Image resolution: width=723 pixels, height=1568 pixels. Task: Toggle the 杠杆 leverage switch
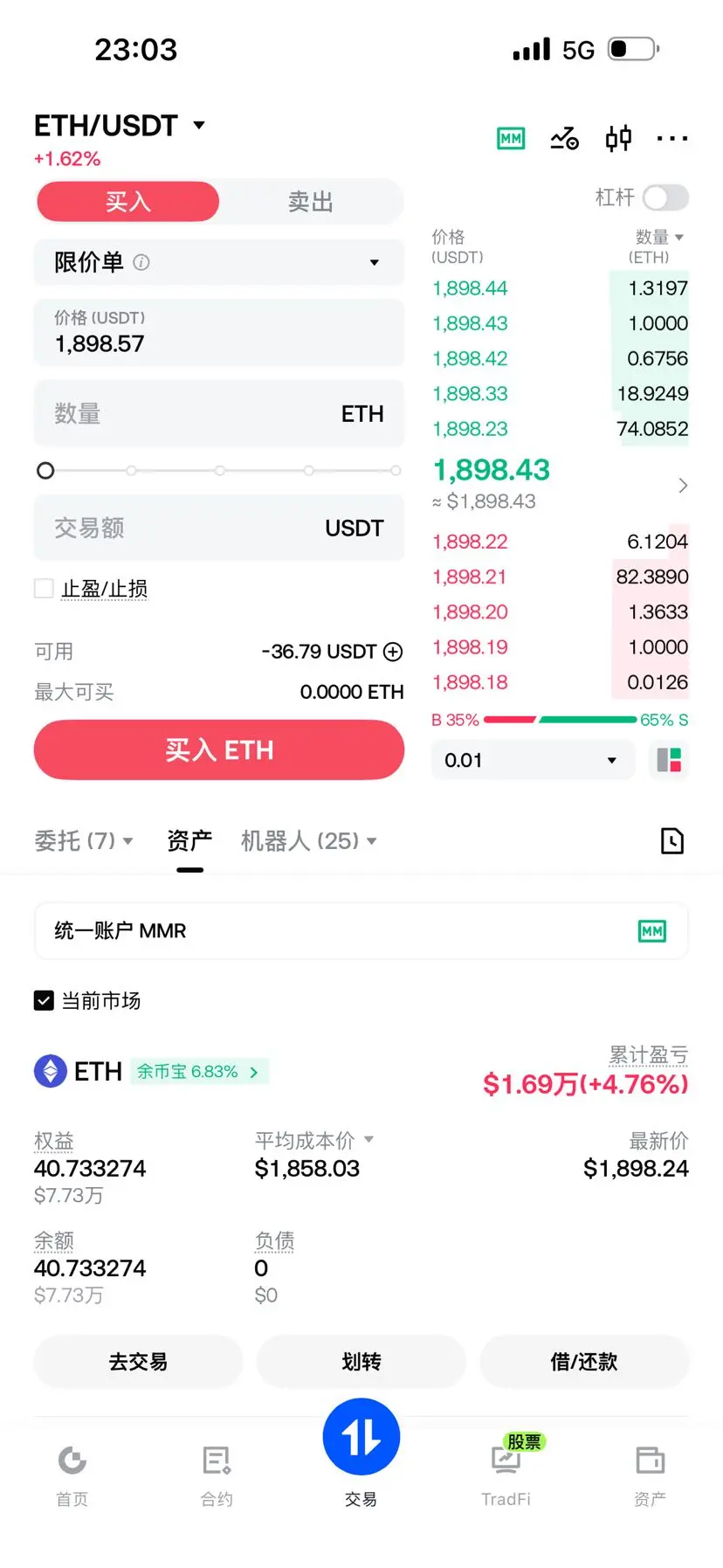pyautogui.click(x=666, y=197)
